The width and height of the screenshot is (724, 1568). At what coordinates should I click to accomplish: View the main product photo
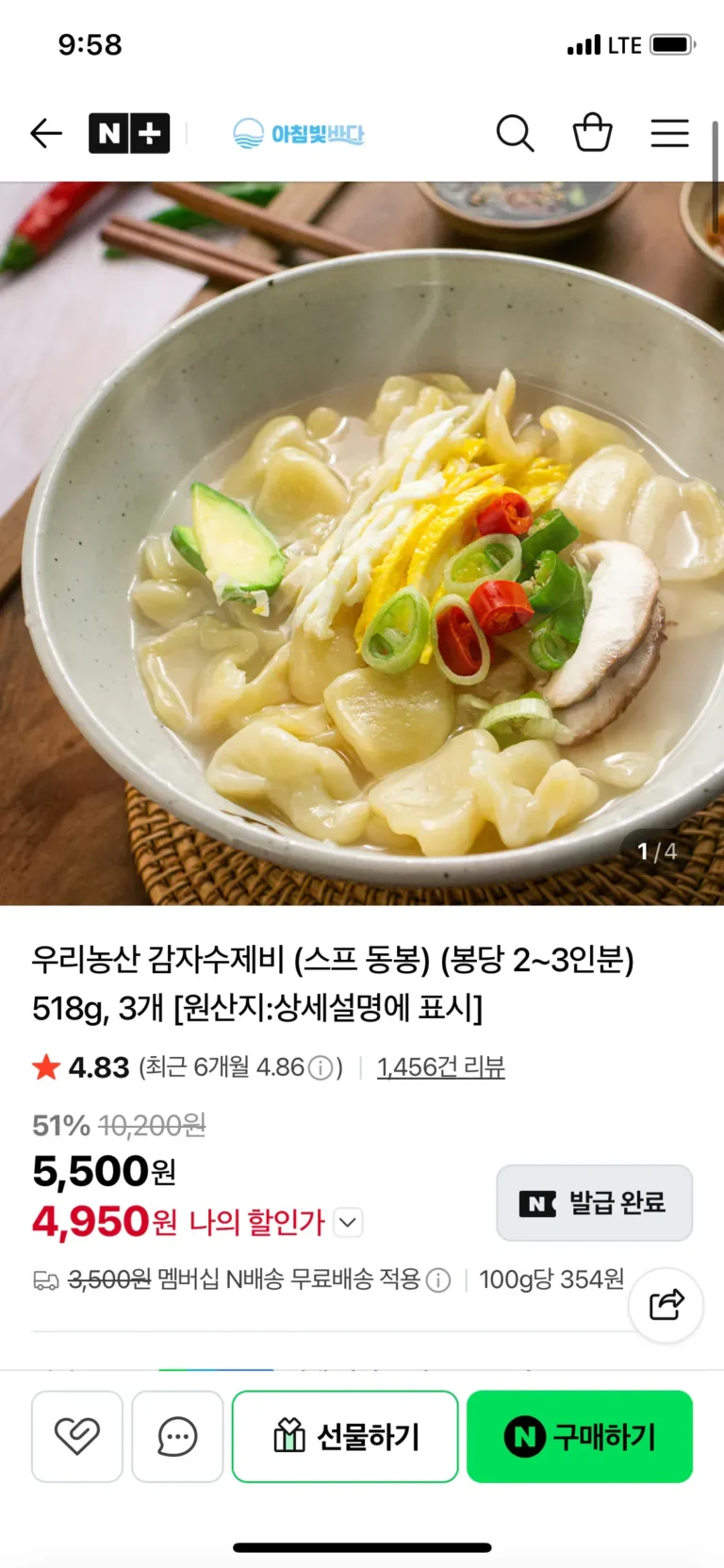(x=362, y=543)
